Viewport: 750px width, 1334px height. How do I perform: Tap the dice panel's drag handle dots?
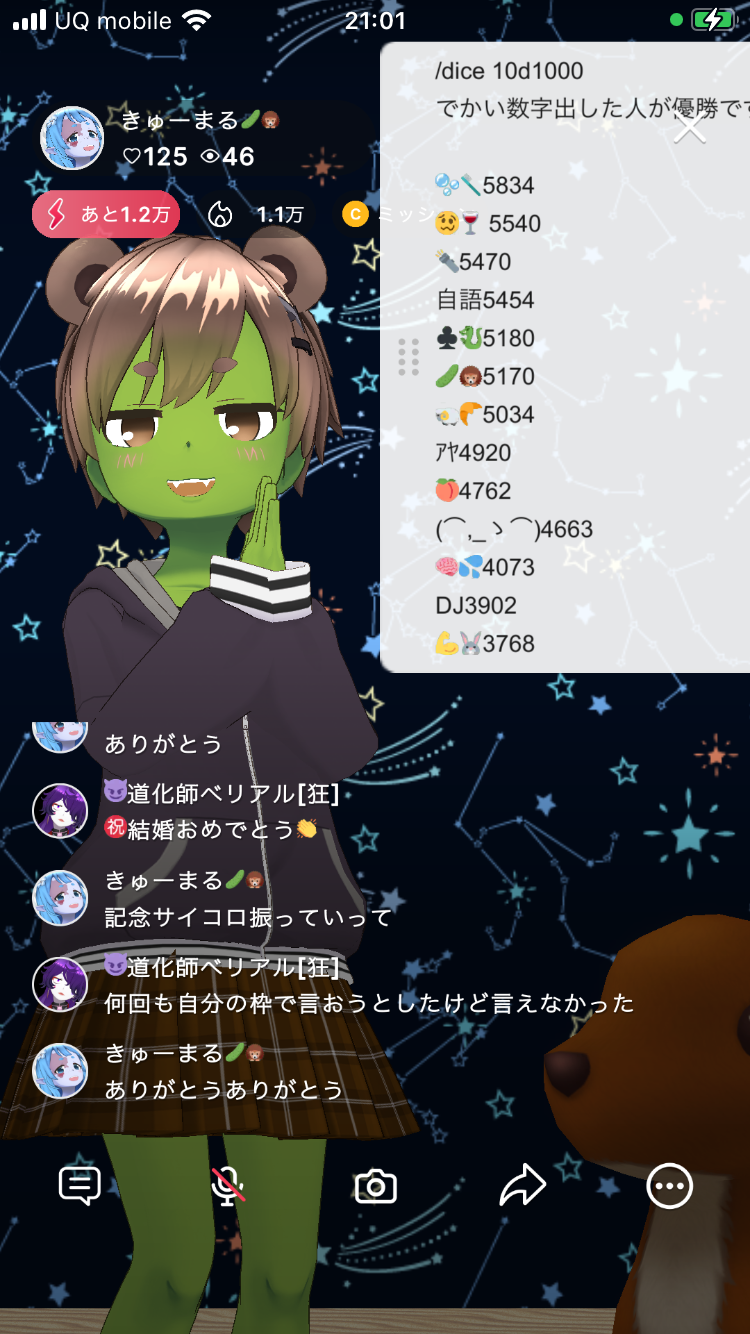pos(408,357)
